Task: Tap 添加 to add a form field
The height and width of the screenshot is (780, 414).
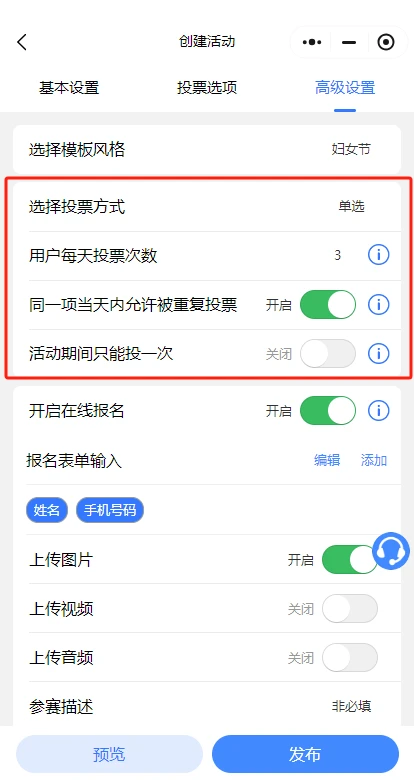Action: (374, 460)
